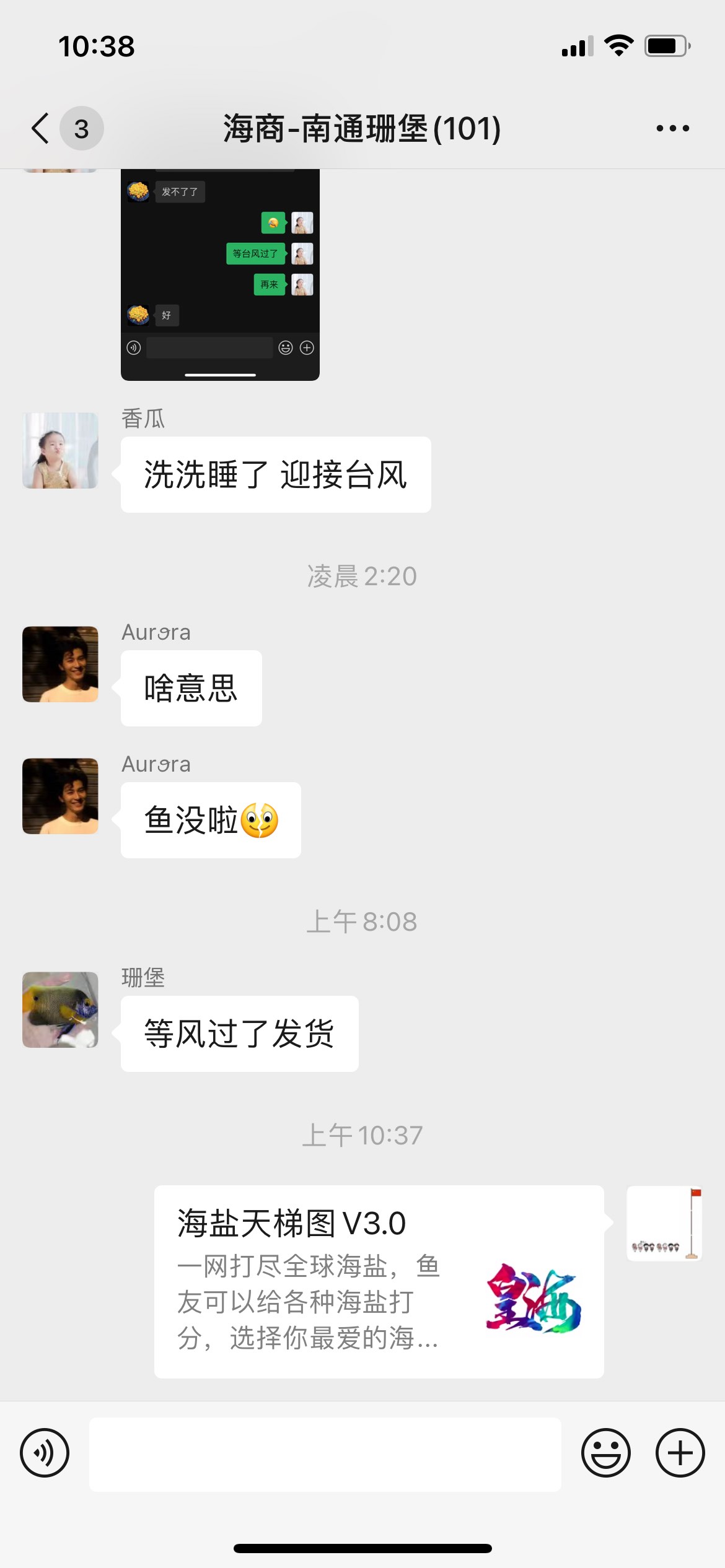Screen dimensions: 725x1568
Task: Open 香瓜's profile avatar
Action: [60, 450]
